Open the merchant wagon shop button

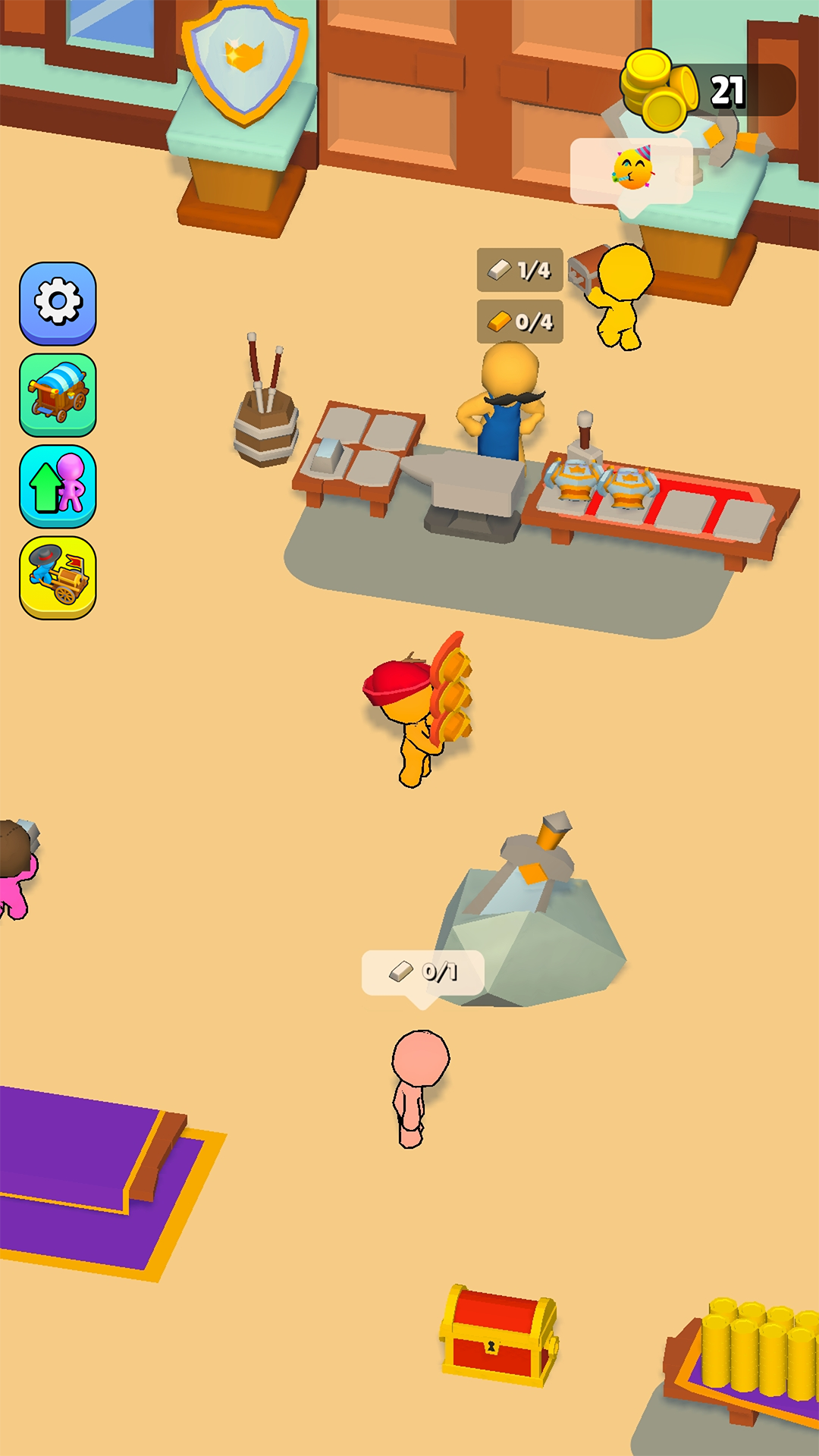click(58, 394)
